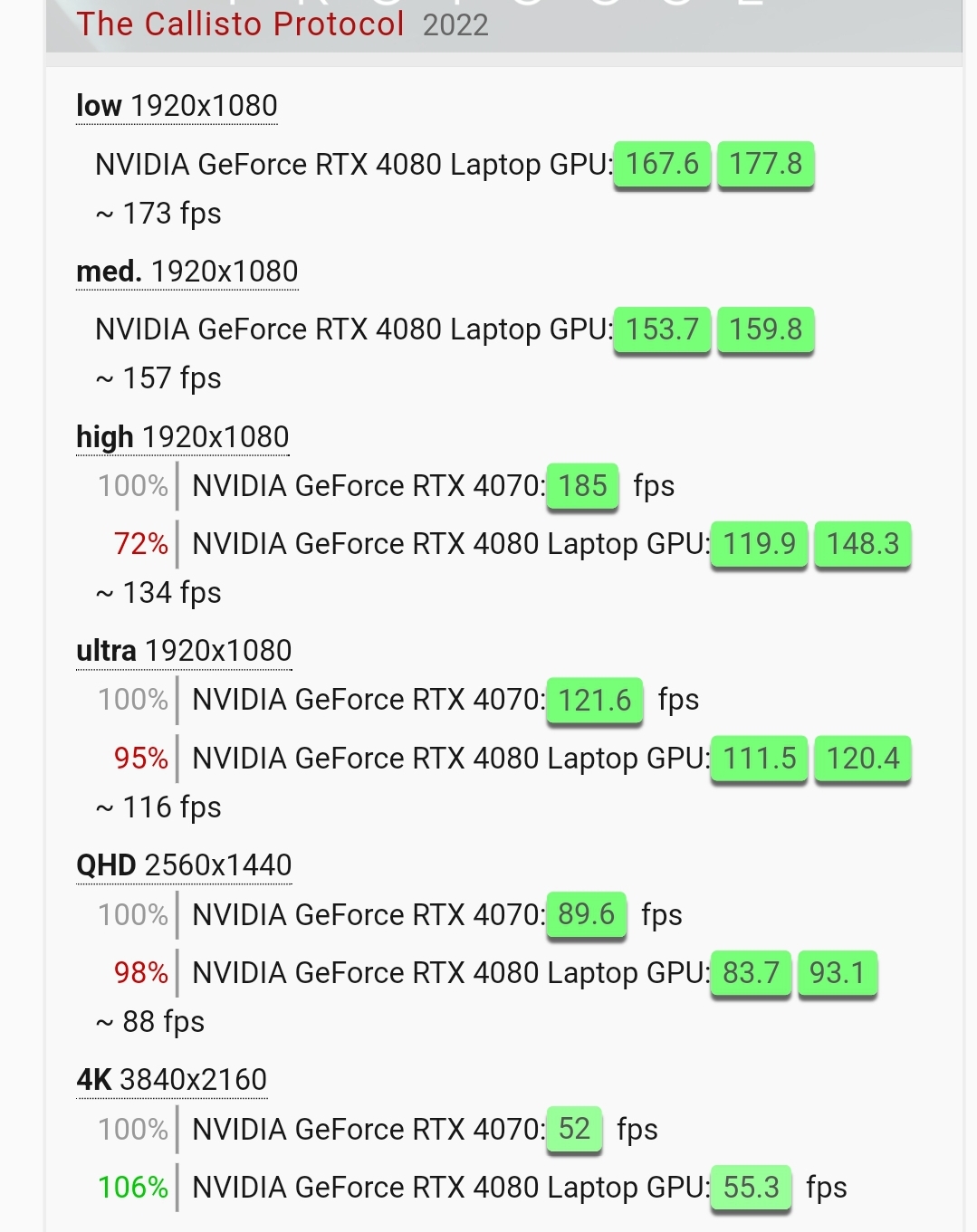The width and height of the screenshot is (977, 1232).
Task: Open the 177.8 fps benchmark result
Action: [x=765, y=164]
